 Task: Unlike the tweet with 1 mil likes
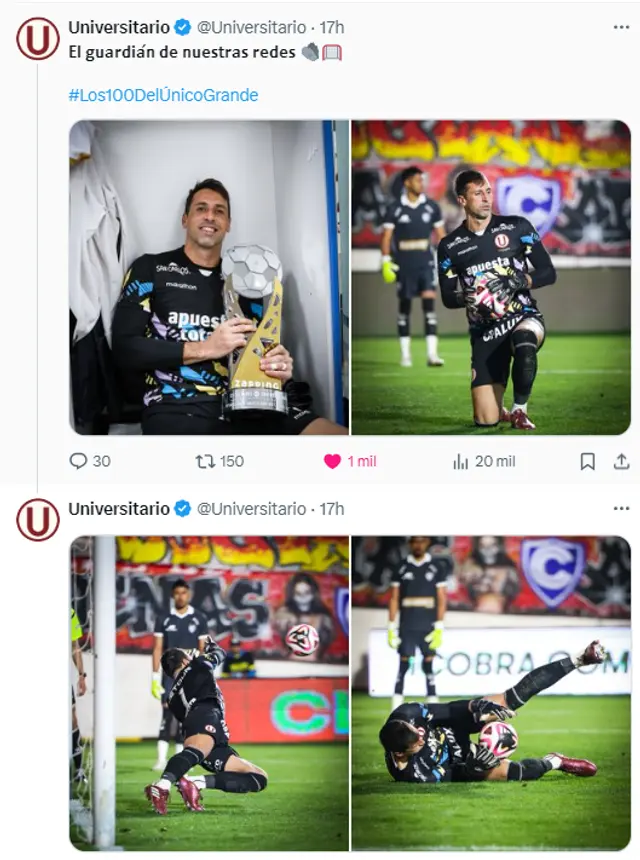coord(333,461)
